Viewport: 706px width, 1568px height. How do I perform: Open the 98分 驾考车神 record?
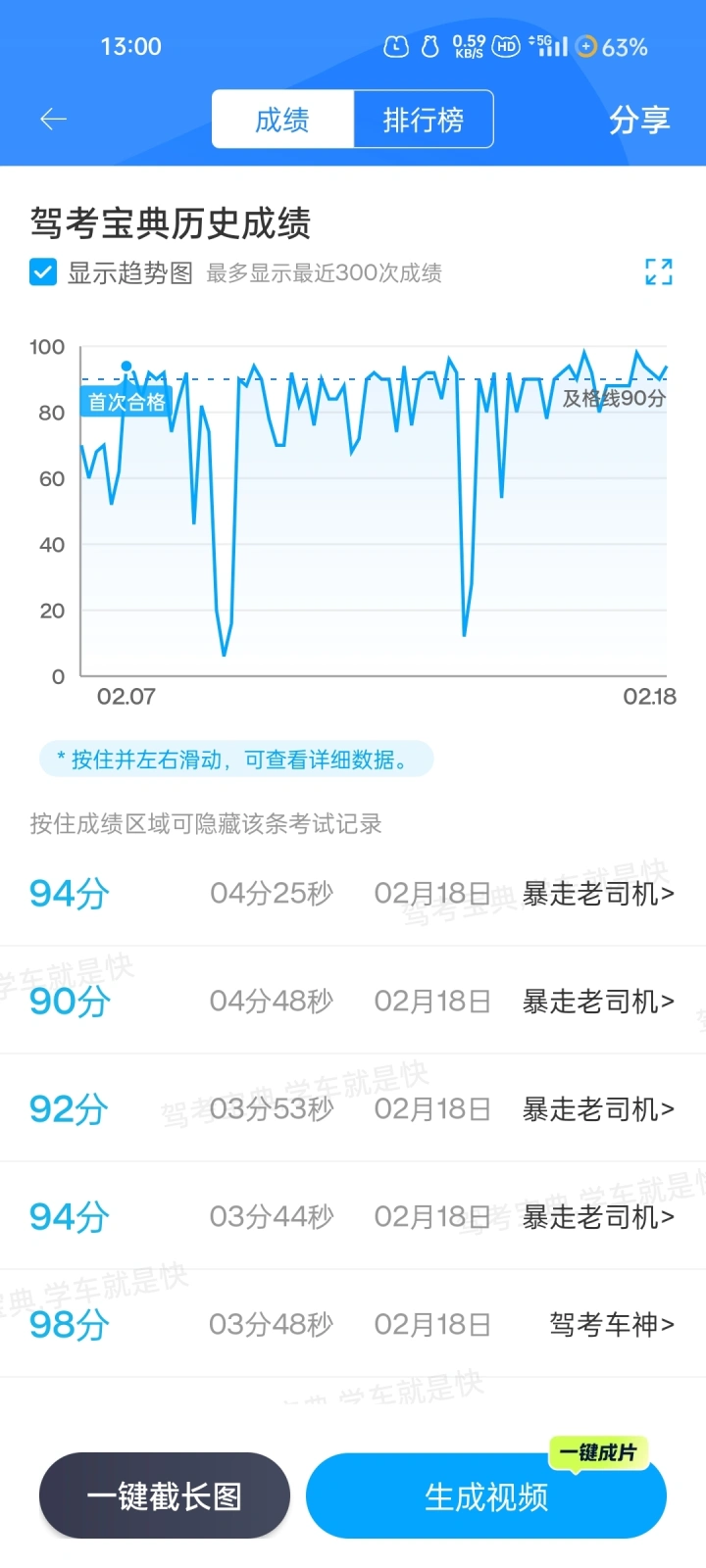pyautogui.click(x=353, y=1324)
